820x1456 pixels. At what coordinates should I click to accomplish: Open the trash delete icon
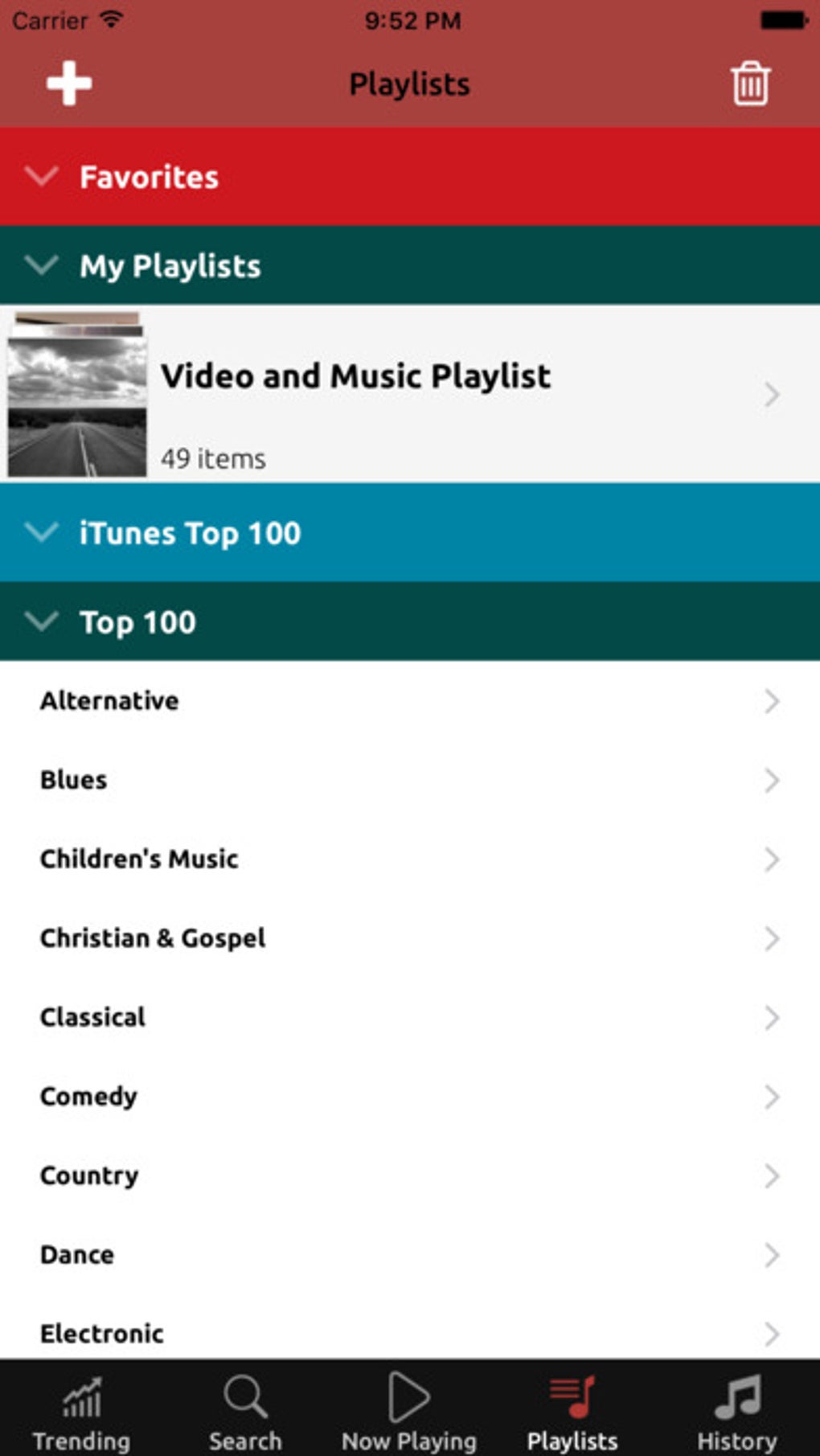(750, 84)
